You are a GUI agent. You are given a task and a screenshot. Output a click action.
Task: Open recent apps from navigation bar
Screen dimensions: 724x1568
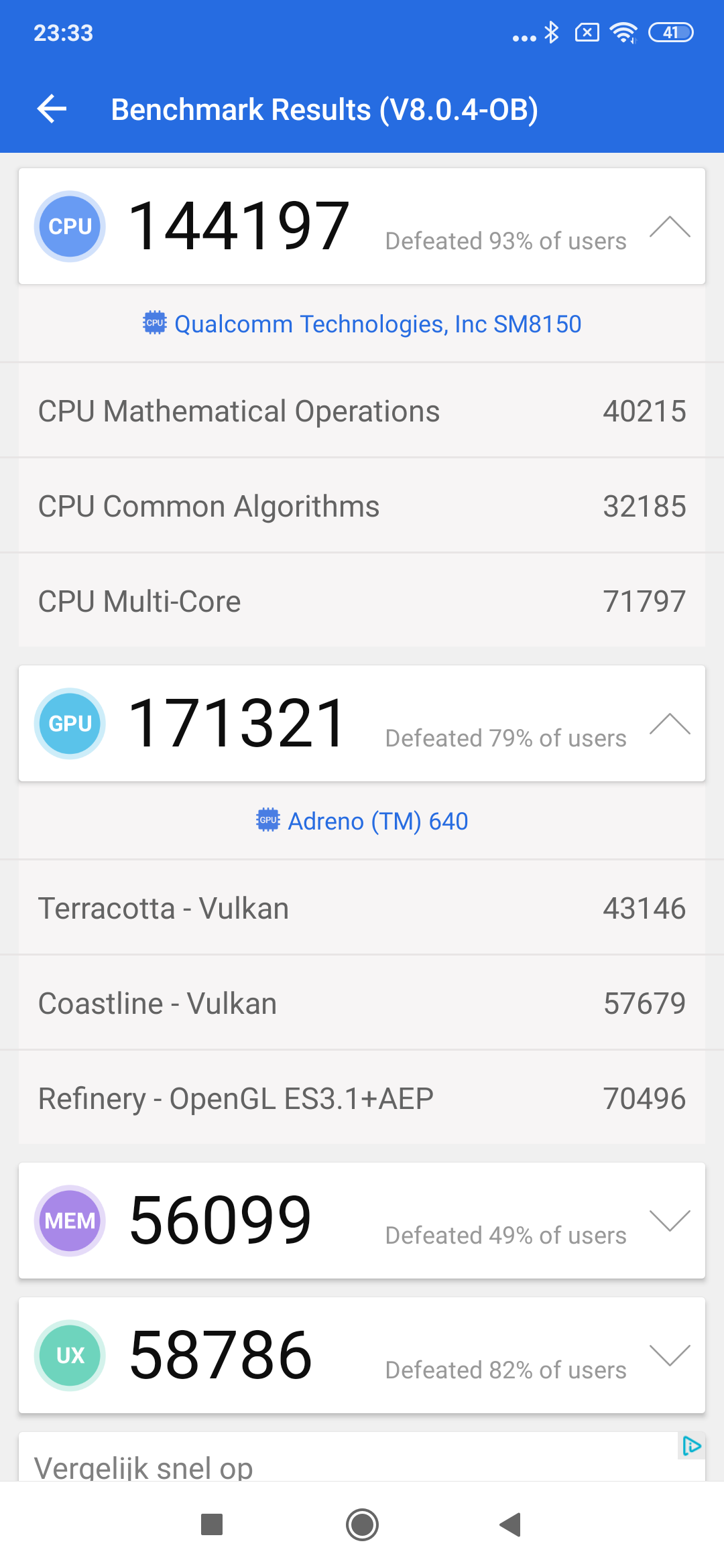click(212, 1525)
